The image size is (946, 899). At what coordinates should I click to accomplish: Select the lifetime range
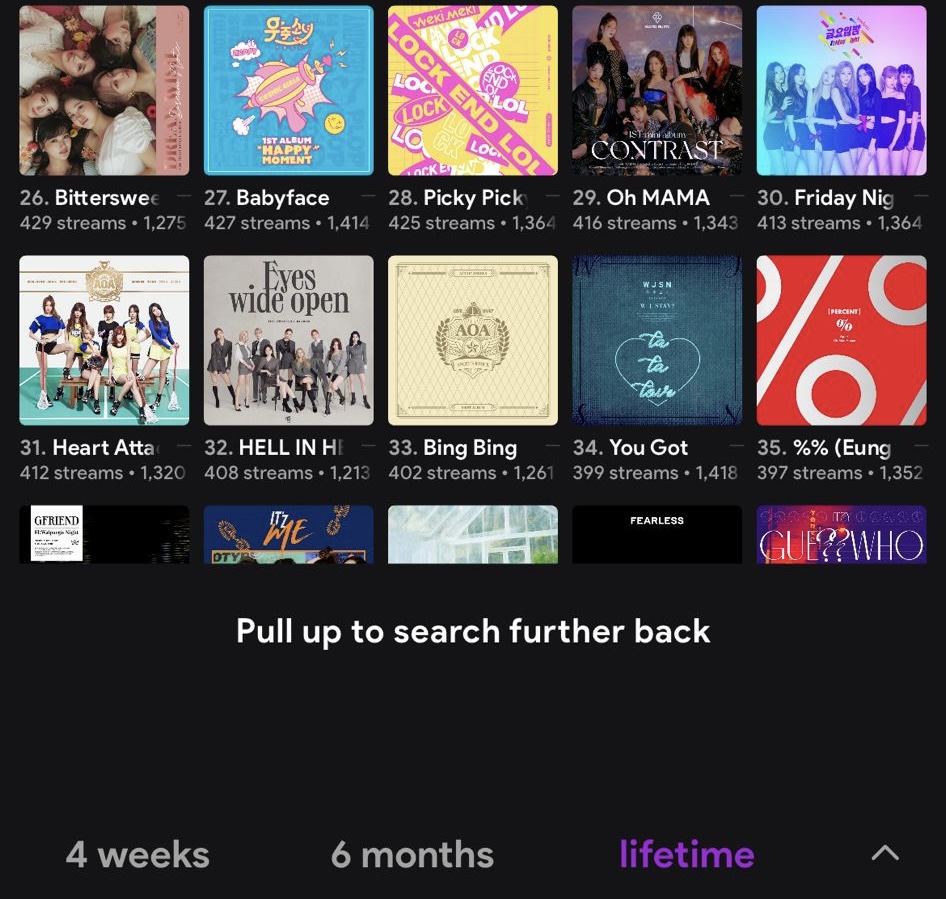coord(687,855)
